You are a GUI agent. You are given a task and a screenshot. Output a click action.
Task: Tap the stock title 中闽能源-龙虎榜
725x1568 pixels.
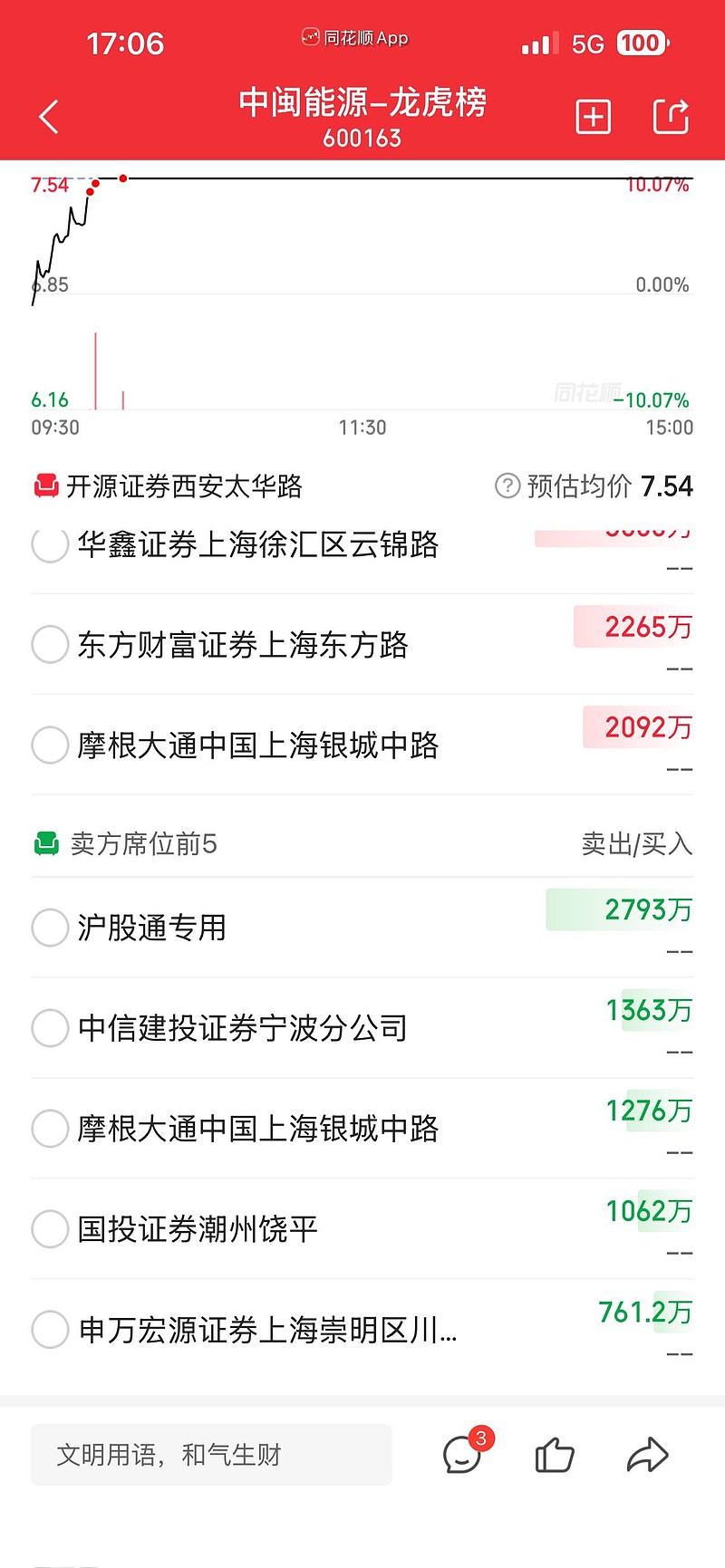[362, 103]
